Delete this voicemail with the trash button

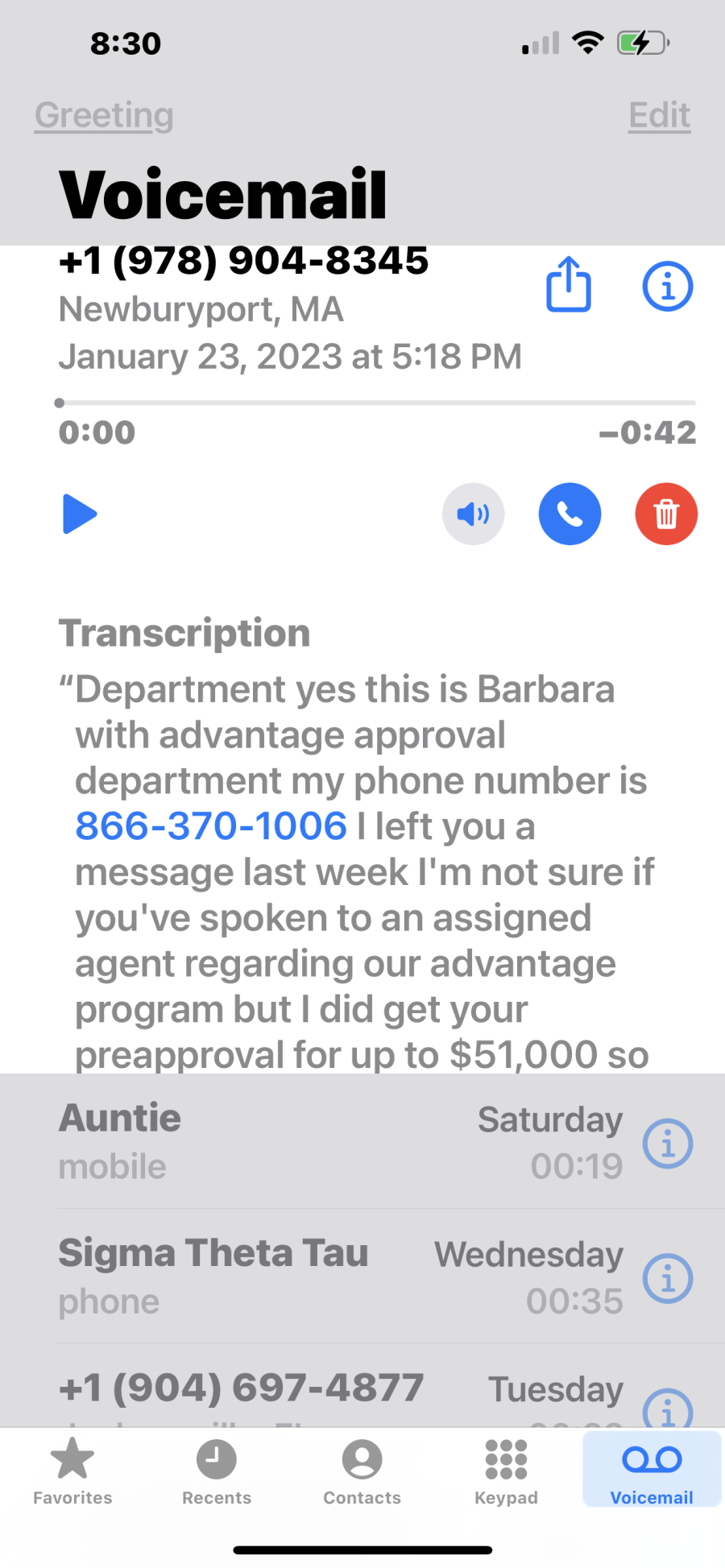pyautogui.click(x=666, y=514)
